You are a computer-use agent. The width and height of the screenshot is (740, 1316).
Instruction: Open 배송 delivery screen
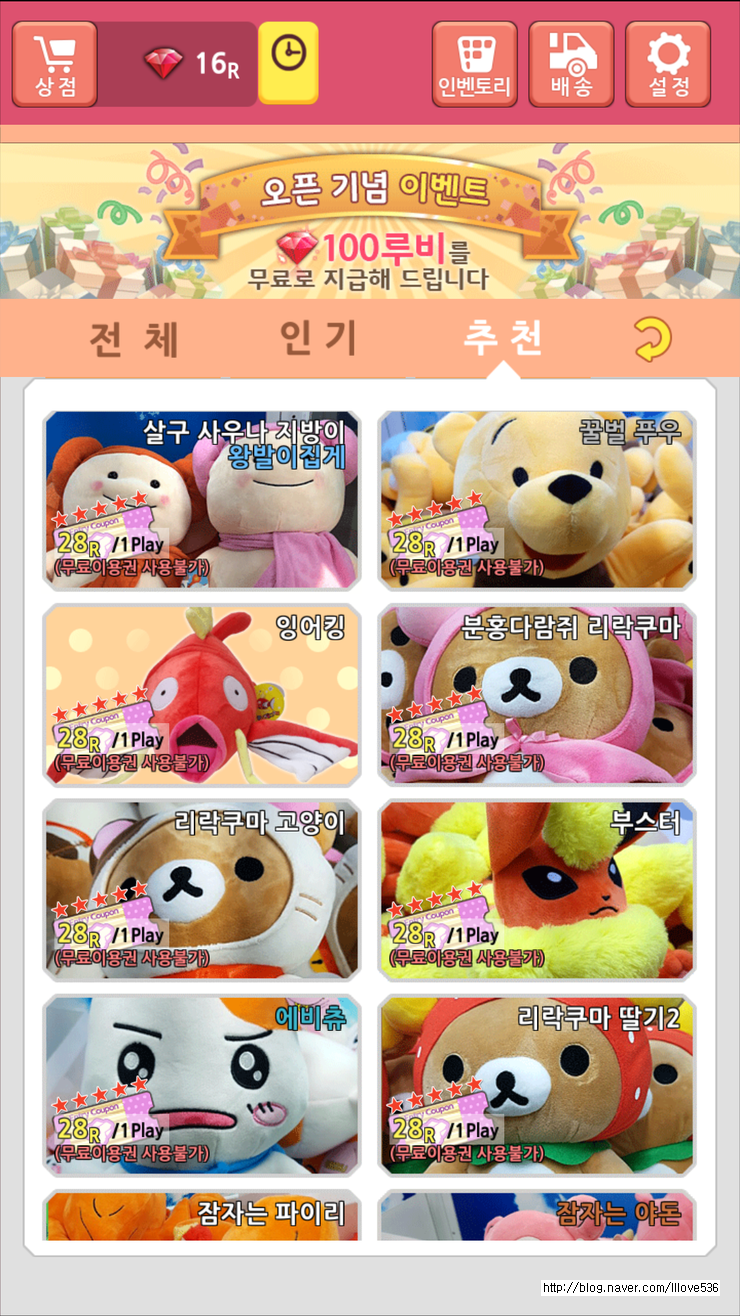pyautogui.click(x=571, y=64)
